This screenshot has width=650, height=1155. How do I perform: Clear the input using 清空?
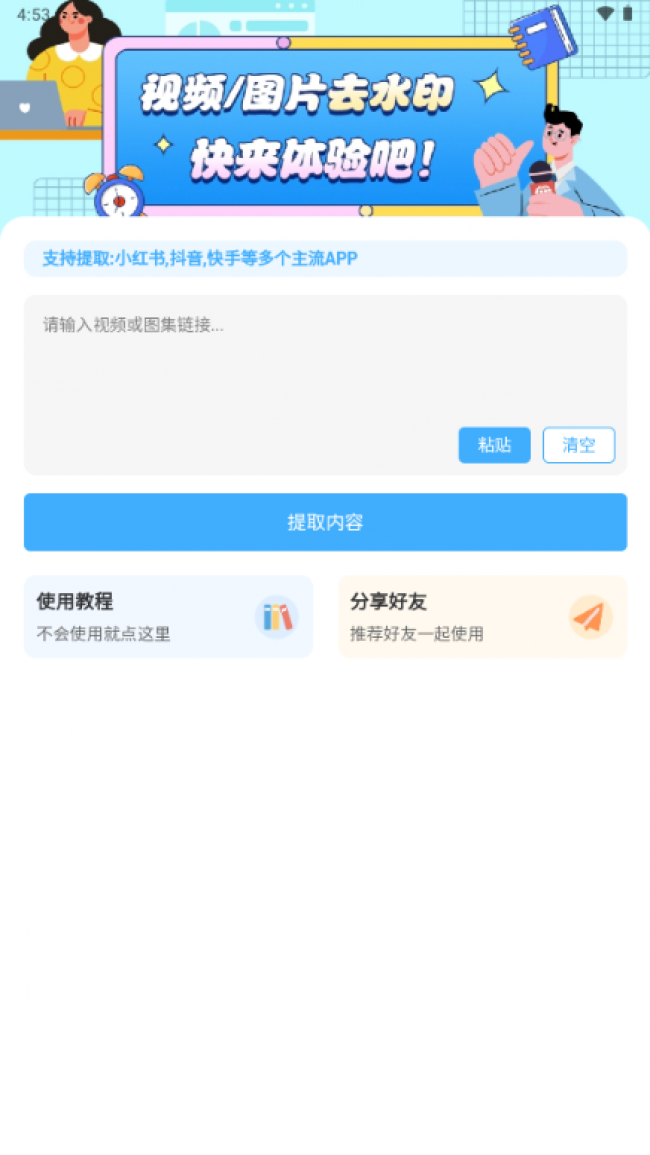click(579, 445)
